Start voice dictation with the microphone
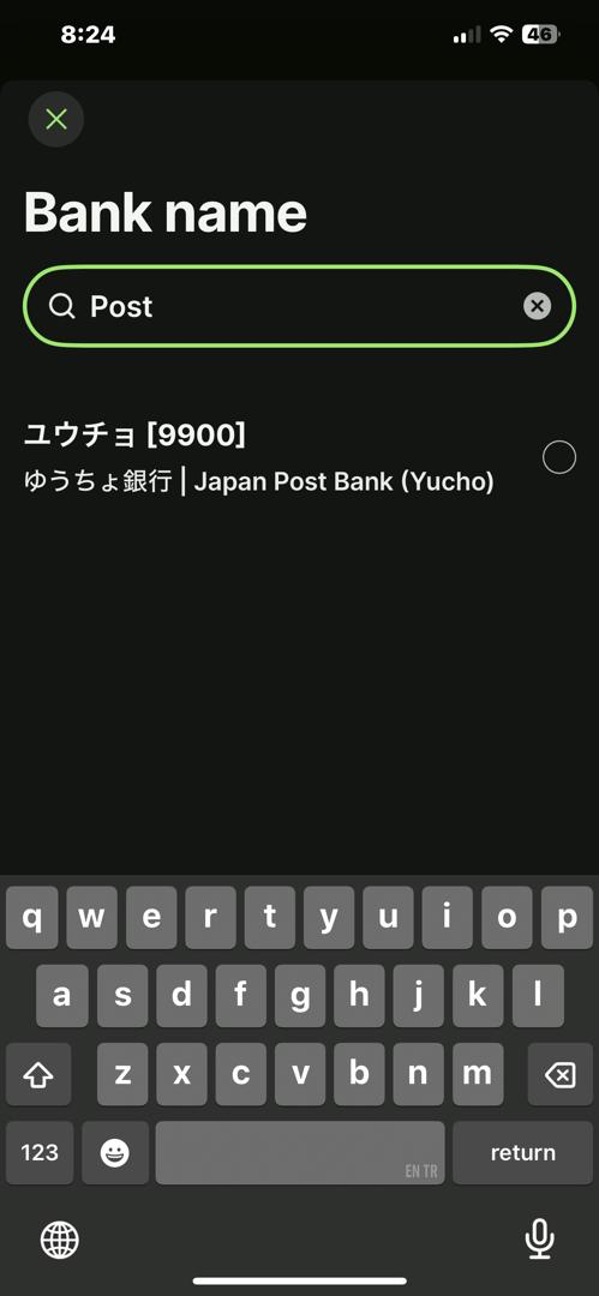 pos(539,1240)
